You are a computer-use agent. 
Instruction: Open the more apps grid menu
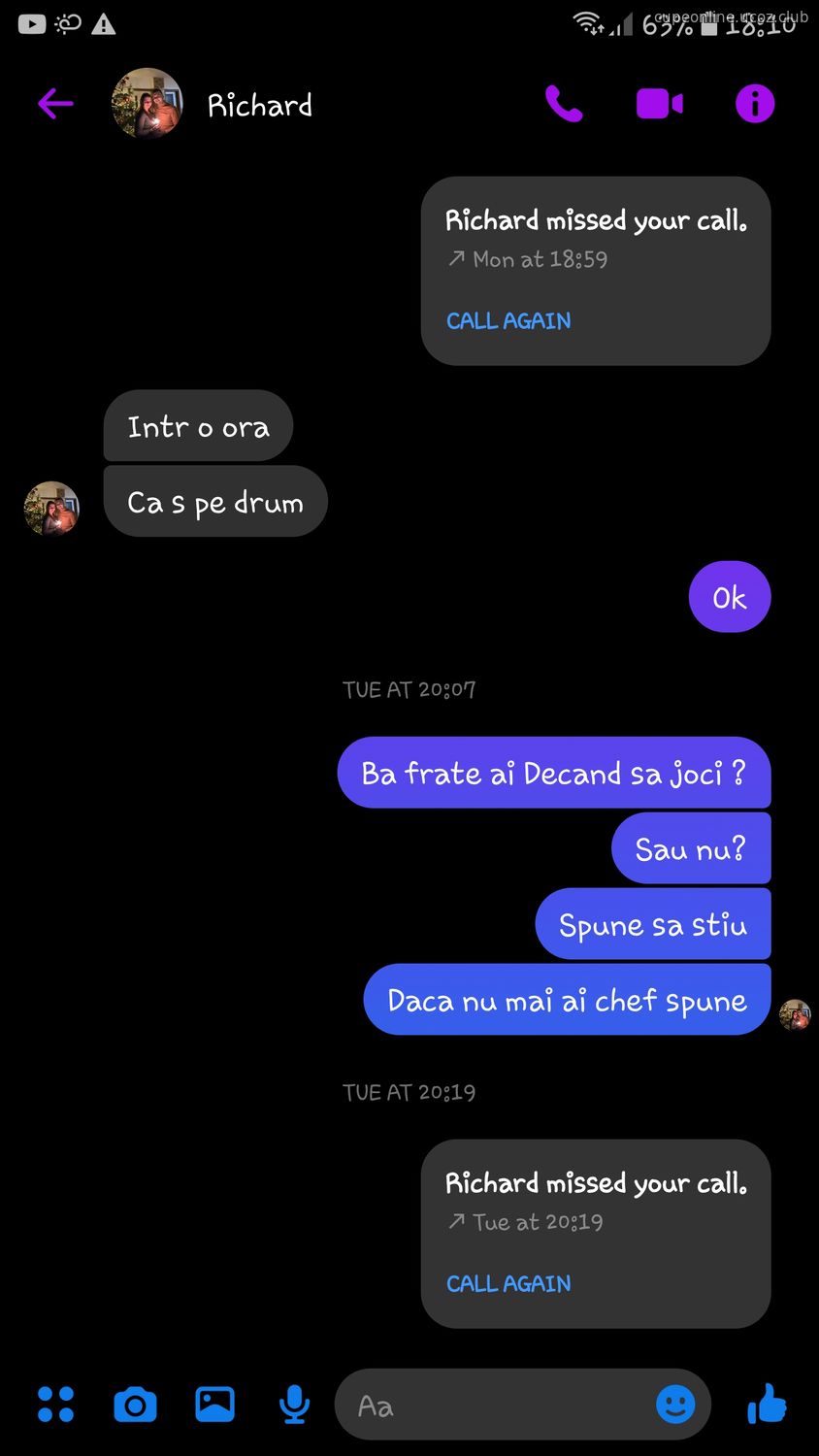[x=55, y=1405]
